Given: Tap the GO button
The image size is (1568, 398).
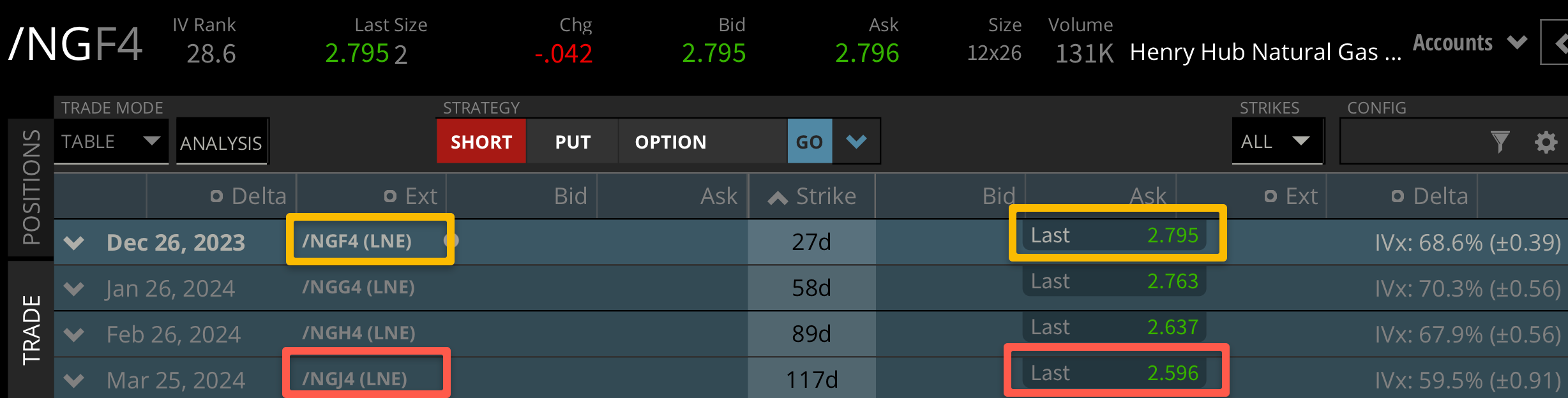Looking at the screenshot, I should [809, 142].
